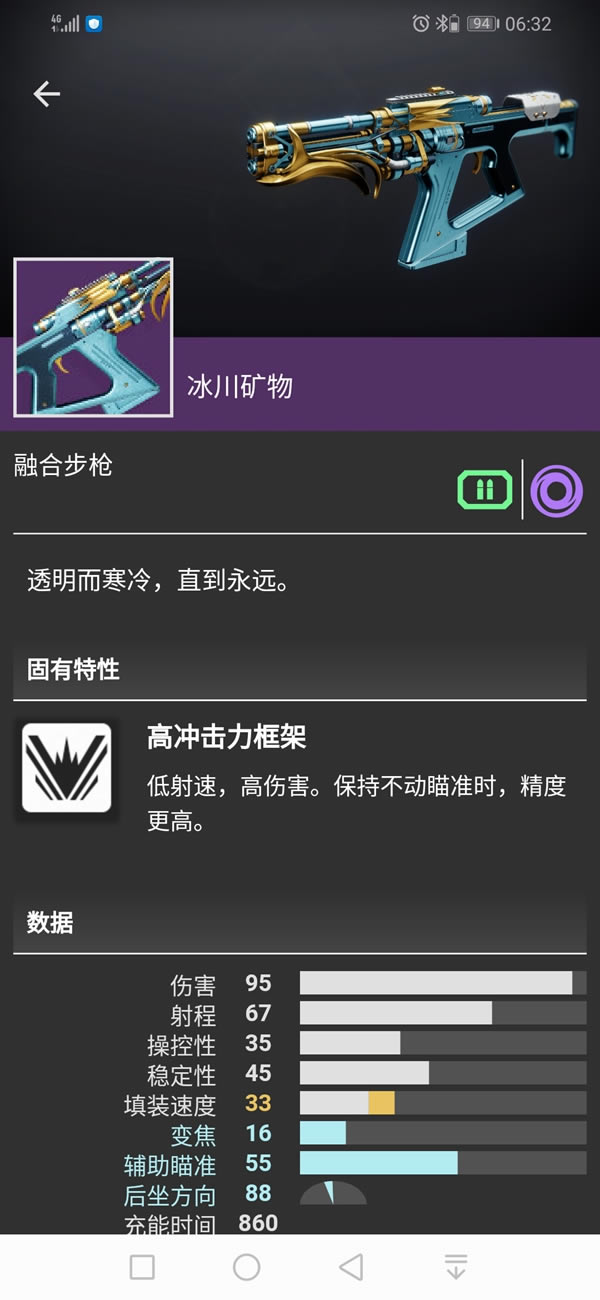Tap the 冰川矿物 weapon thumbnail
Screen dimensions: 600x1300
tap(93, 337)
